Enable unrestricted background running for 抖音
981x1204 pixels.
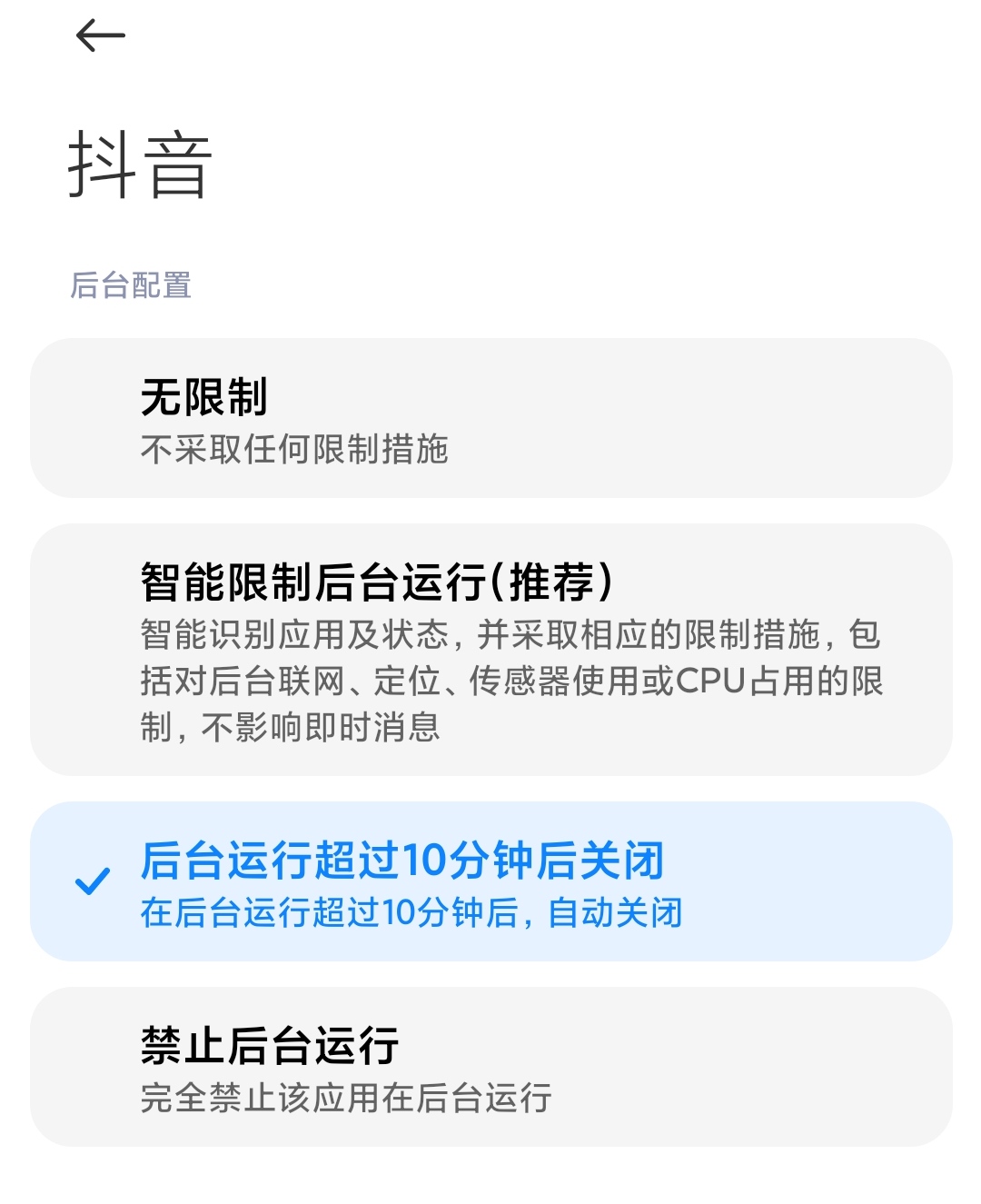[x=490, y=418]
